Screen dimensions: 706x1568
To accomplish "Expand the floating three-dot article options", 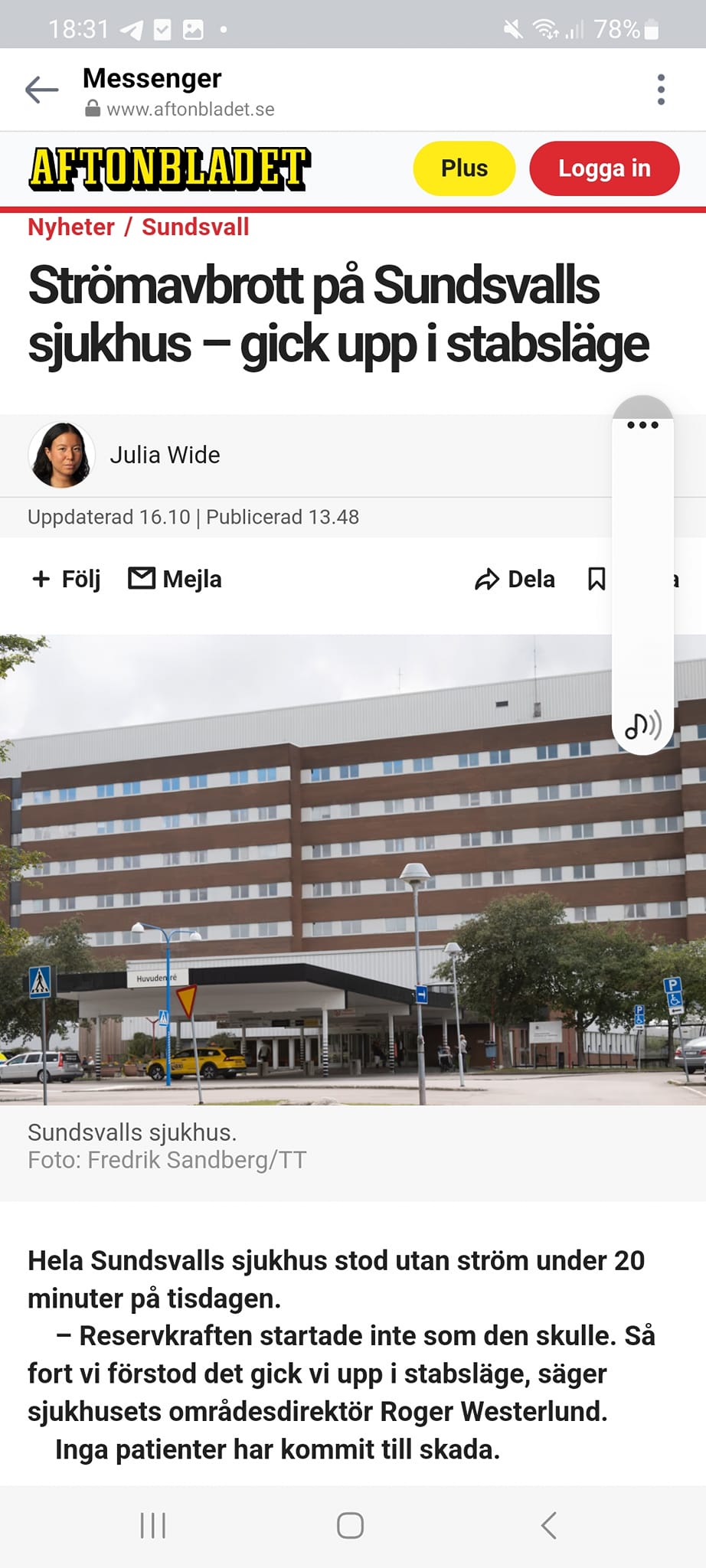I will click(642, 426).
